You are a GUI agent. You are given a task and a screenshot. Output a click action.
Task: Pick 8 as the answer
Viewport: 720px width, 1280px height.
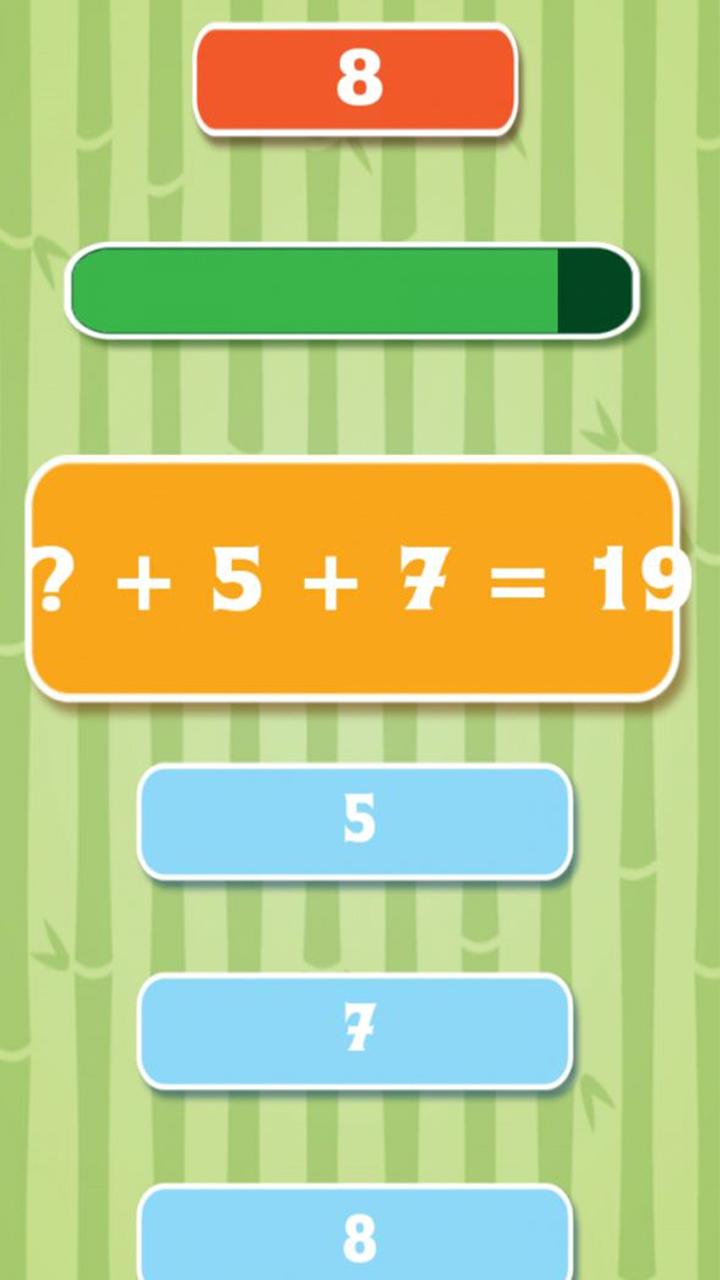[x=355, y=1235]
